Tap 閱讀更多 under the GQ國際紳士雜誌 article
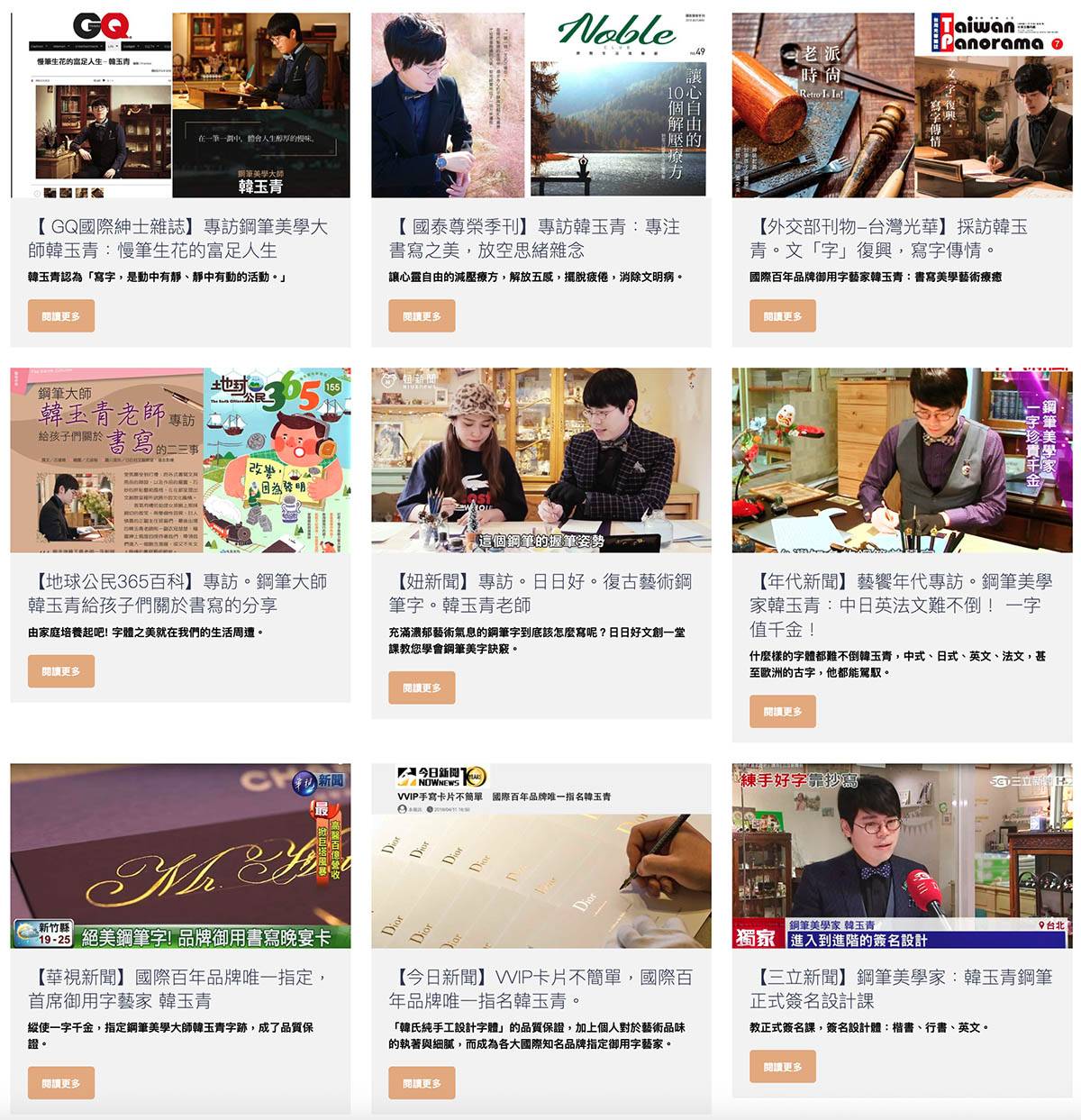Screen dimensions: 1081x1120 [60, 316]
